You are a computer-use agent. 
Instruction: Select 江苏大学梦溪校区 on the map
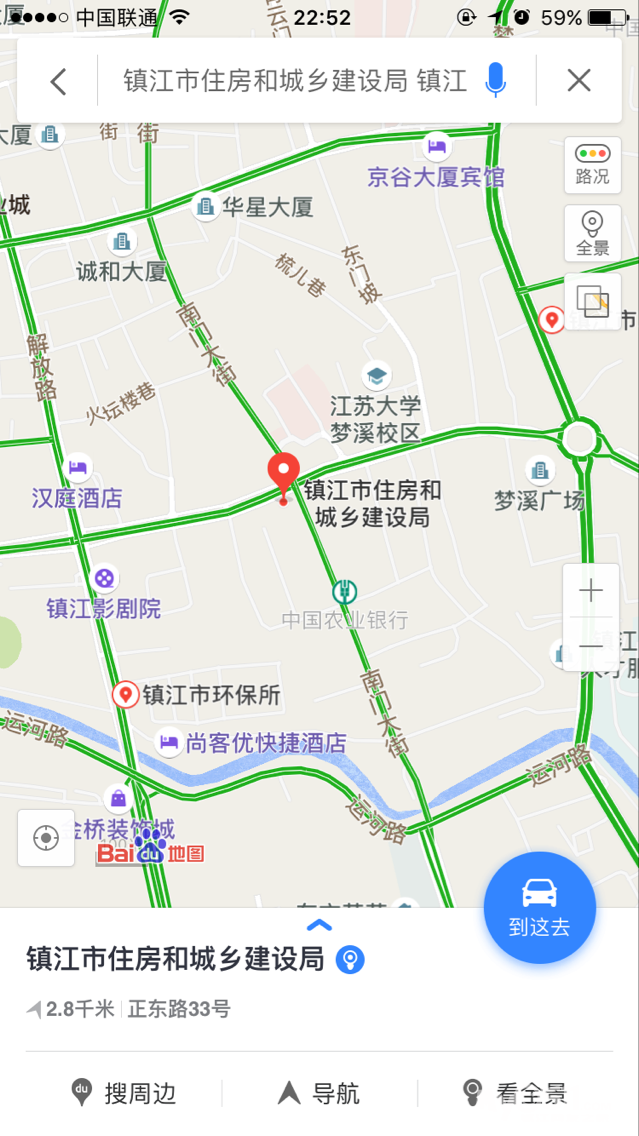point(376,378)
